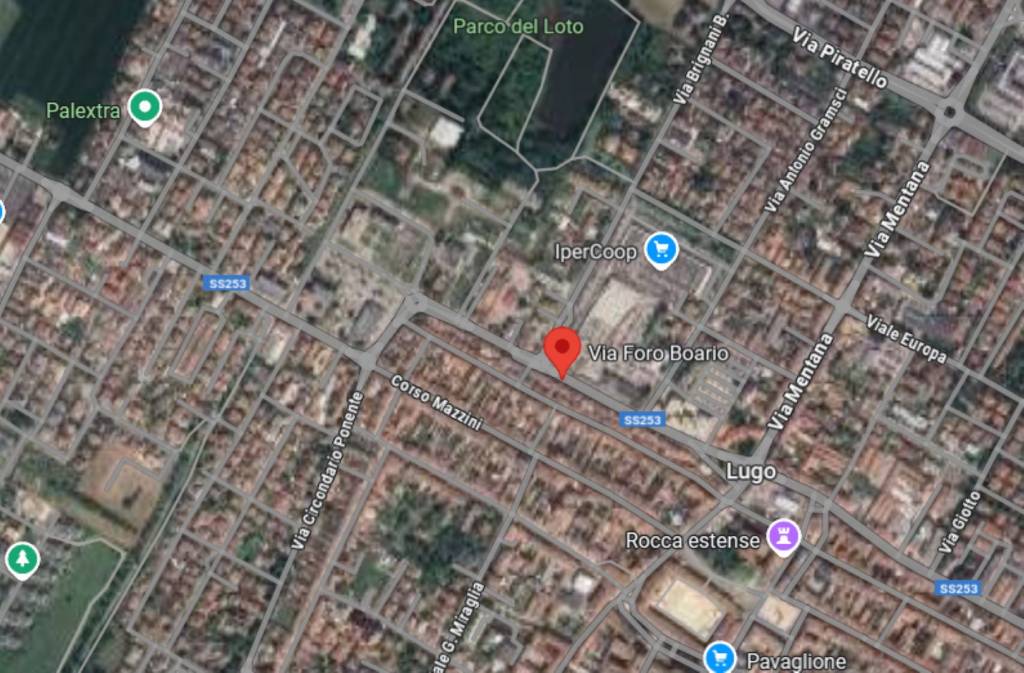The width and height of the screenshot is (1024, 673).
Task: Tap the red Via Foro Boario pin
Action: [562, 350]
